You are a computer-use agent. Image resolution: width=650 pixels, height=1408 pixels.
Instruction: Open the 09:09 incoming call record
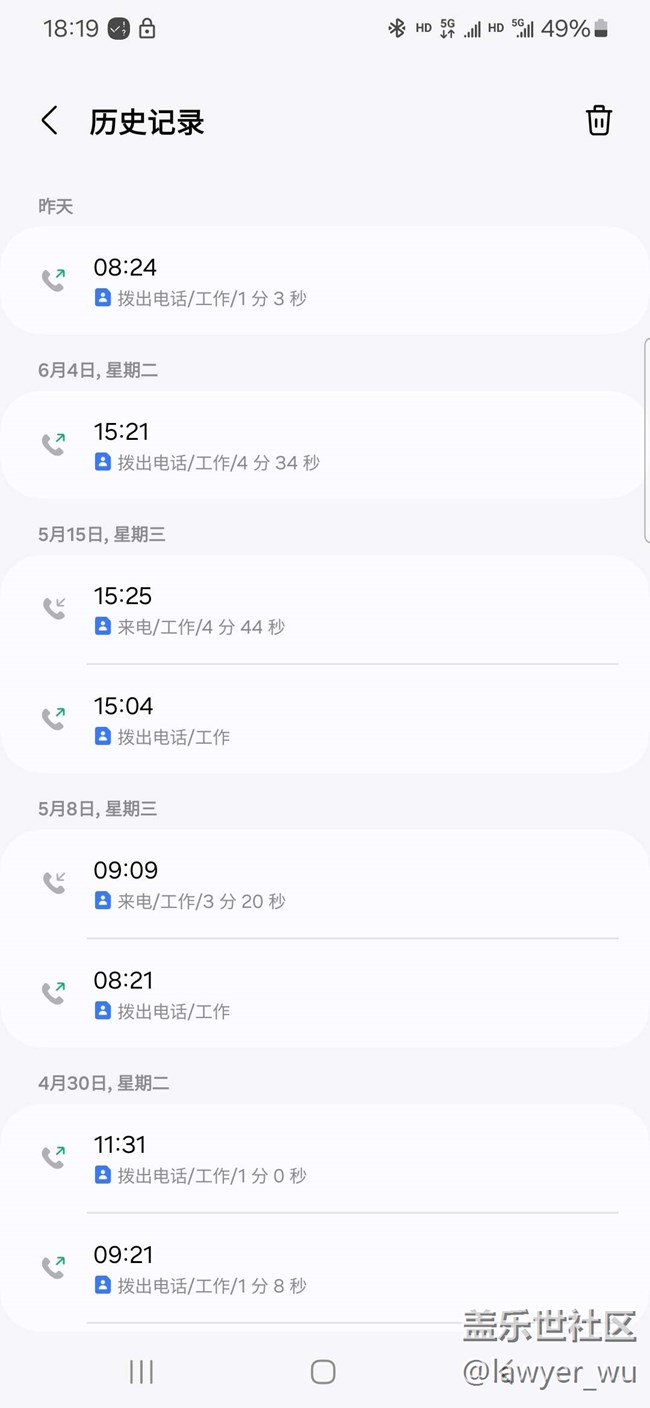[x=324, y=883]
